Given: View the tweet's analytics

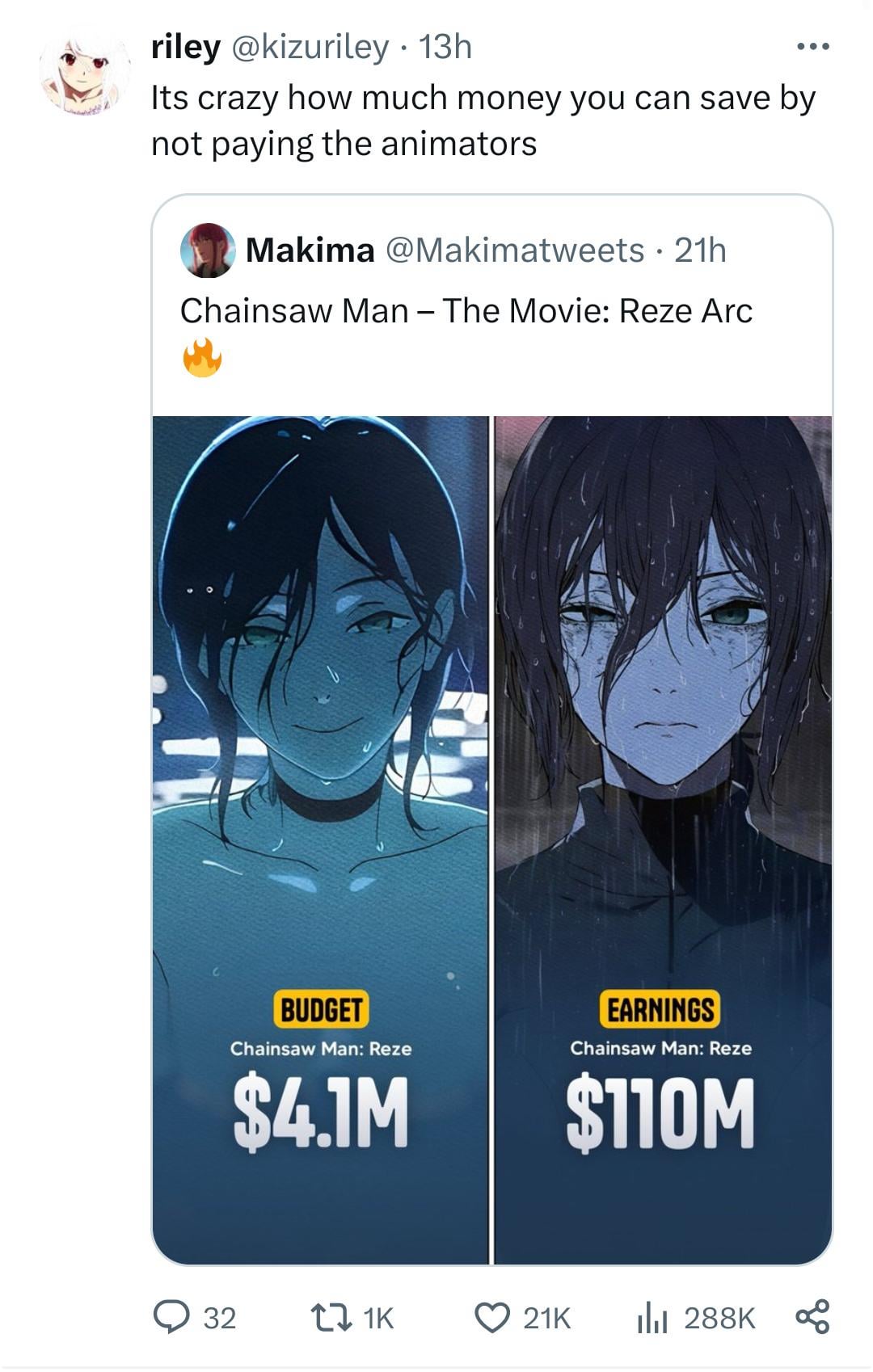Looking at the screenshot, I should click(x=651, y=1317).
